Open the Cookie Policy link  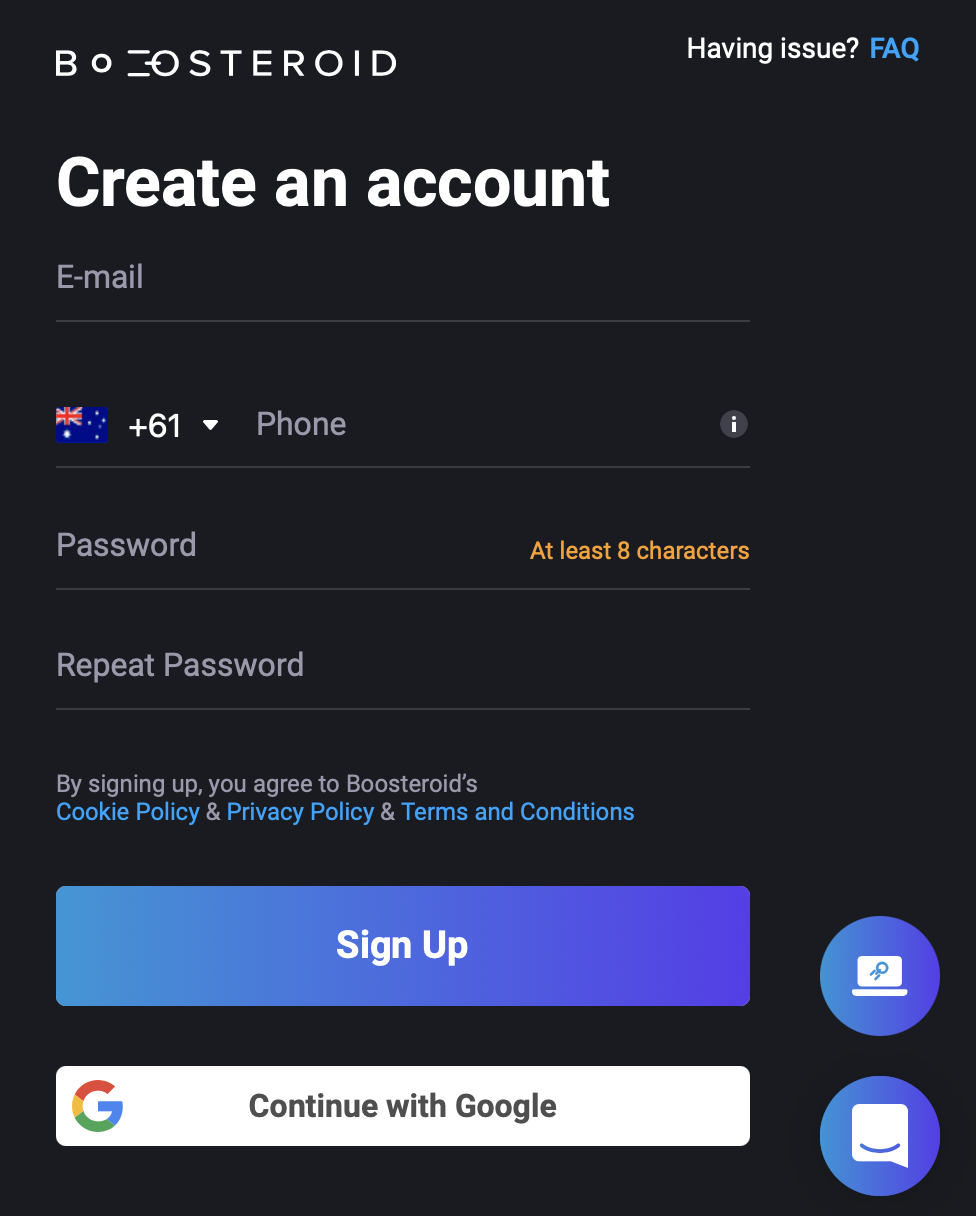pyautogui.click(x=128, y=812)
